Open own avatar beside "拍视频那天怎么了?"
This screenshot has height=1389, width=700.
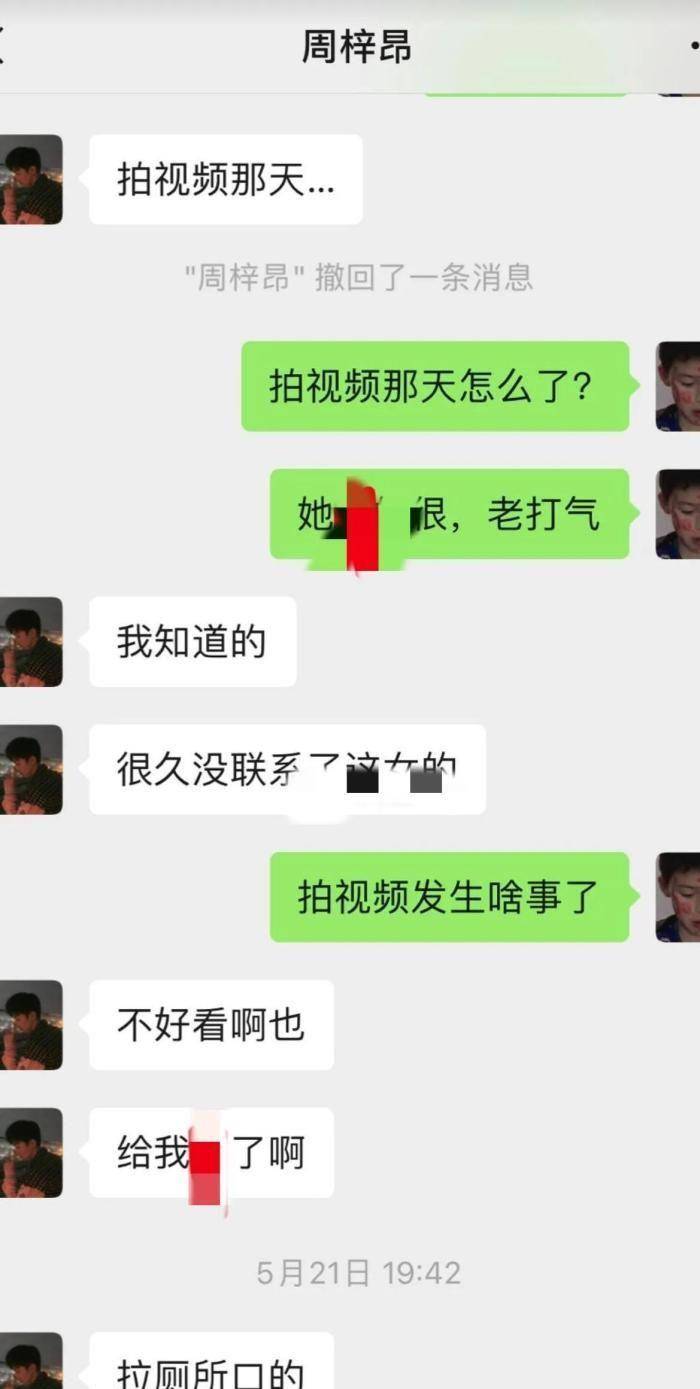pos(678,386)
